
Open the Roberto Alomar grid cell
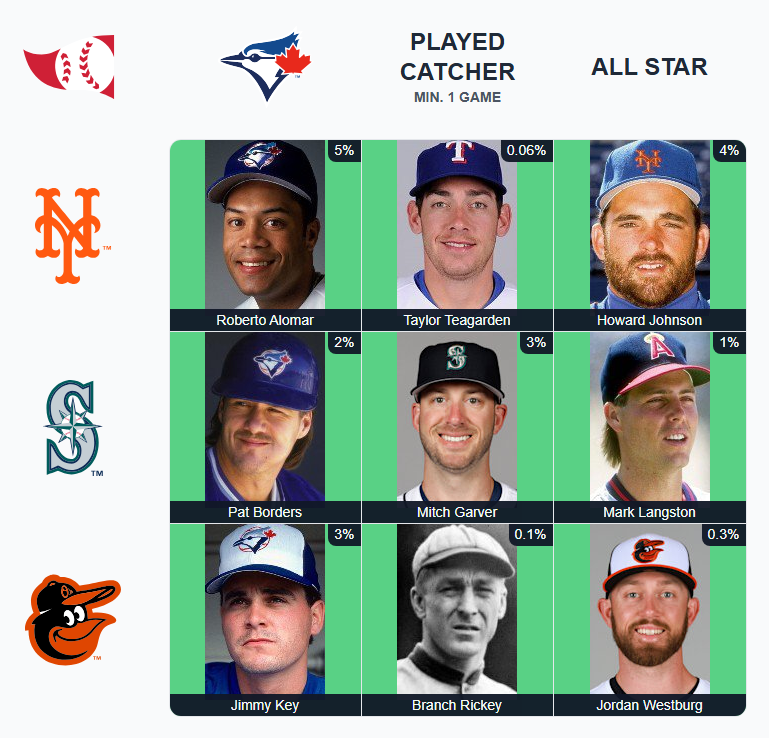click(x=265, y=235)
